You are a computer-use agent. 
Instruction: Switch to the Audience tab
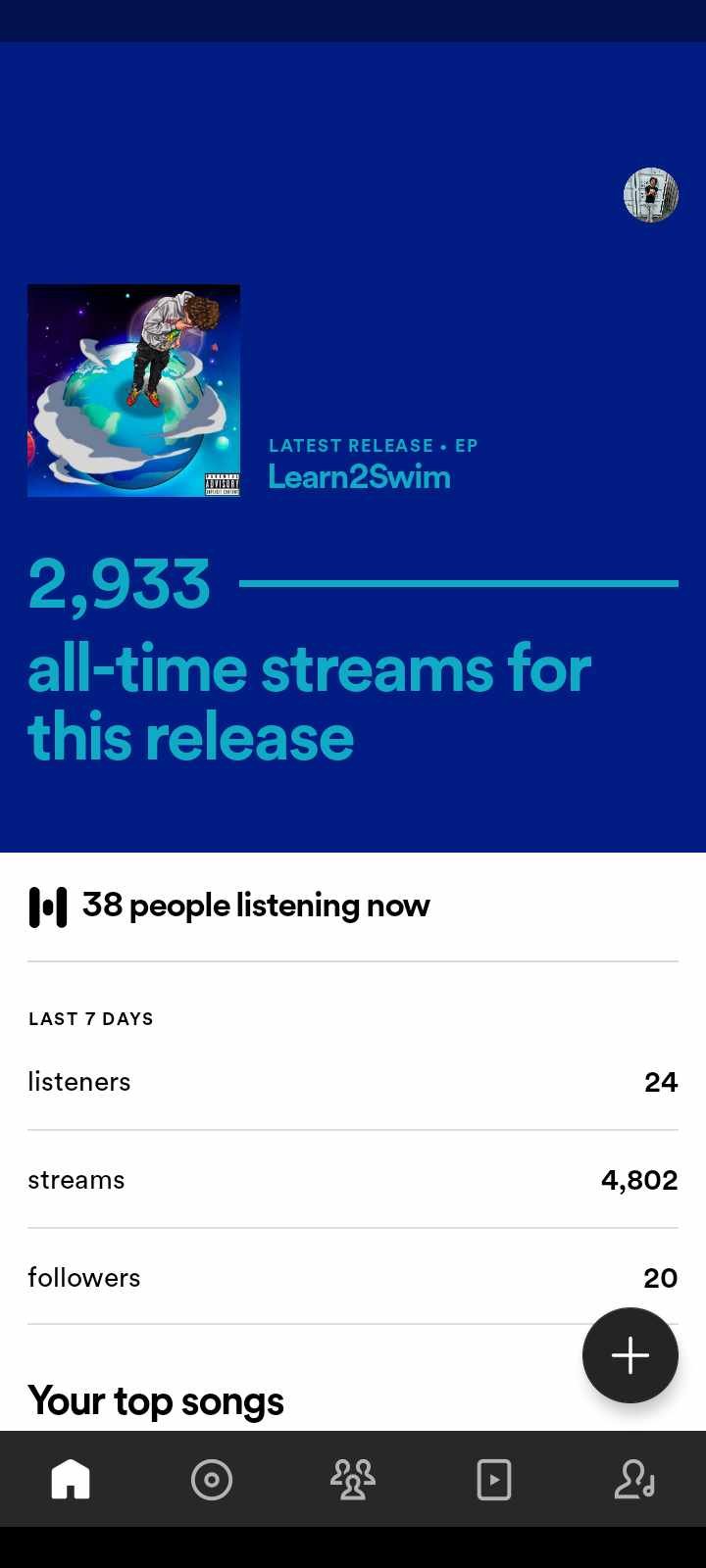tap(353, 1479)
